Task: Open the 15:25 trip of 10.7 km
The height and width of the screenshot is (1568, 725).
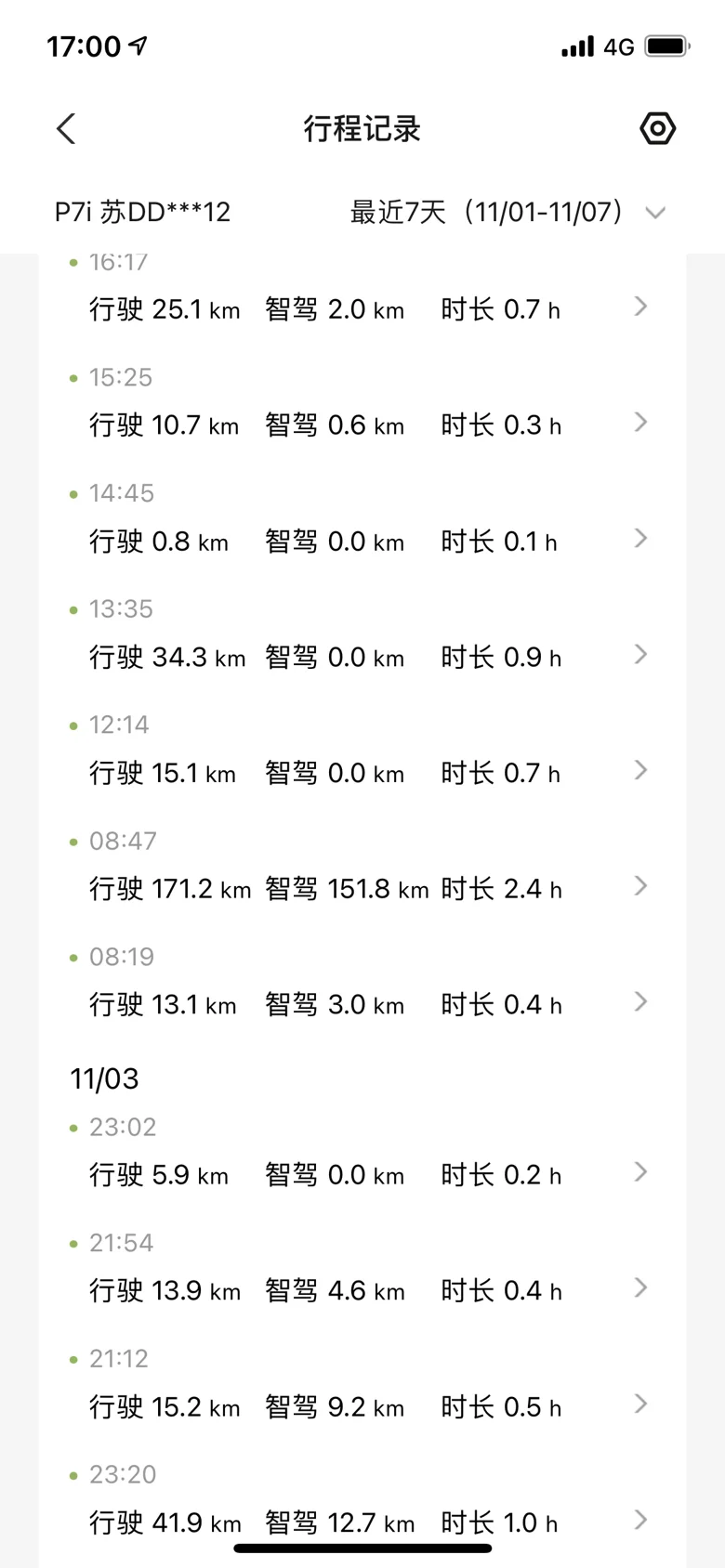Action: coord(362,404)
